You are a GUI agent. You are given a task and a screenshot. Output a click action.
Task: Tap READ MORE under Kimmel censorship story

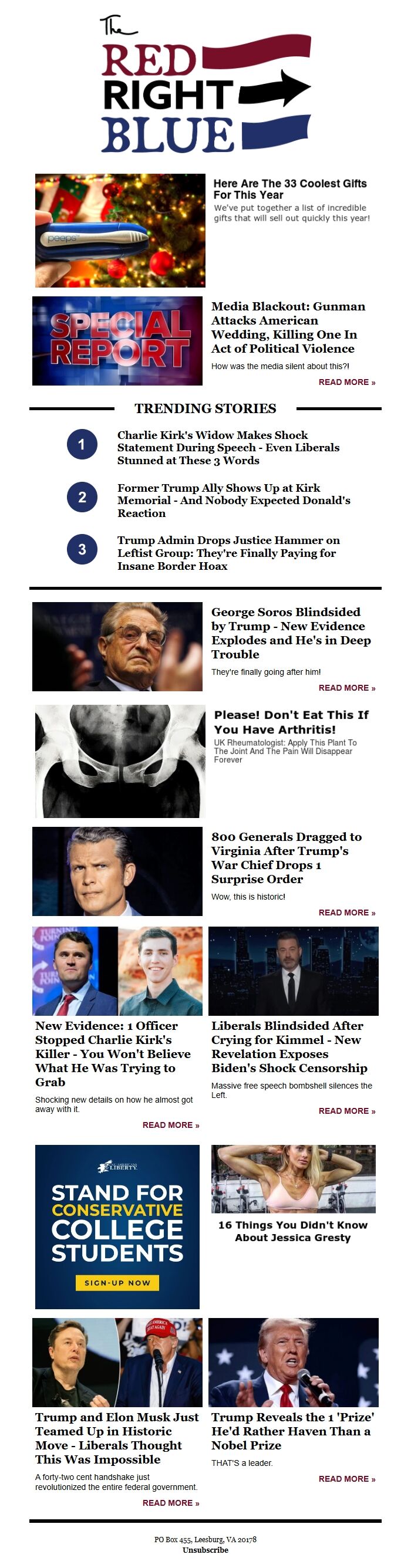coord(346,1111)
